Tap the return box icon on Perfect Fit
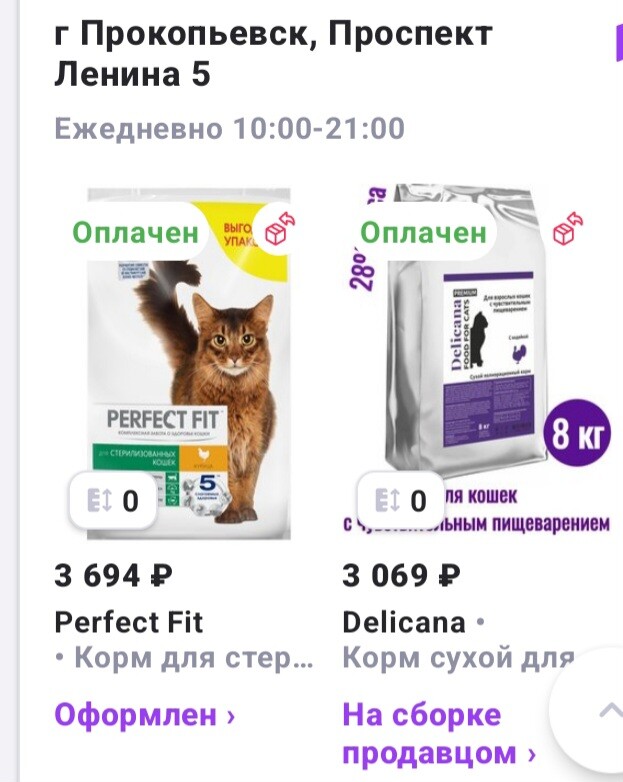Viewport: 623px width, 782px height. pos(277,231)
